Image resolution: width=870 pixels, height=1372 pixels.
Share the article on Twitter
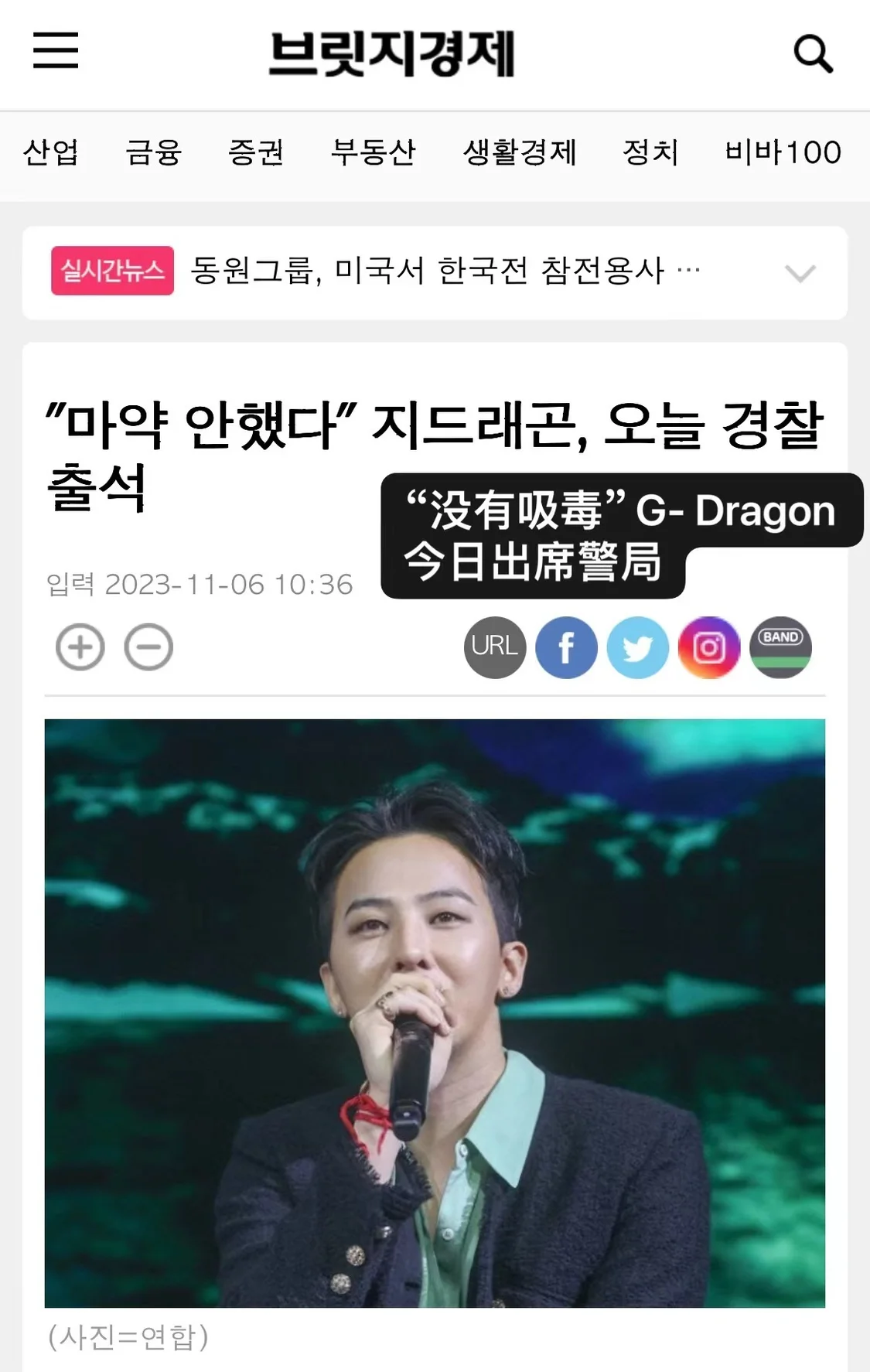(637, 647)
